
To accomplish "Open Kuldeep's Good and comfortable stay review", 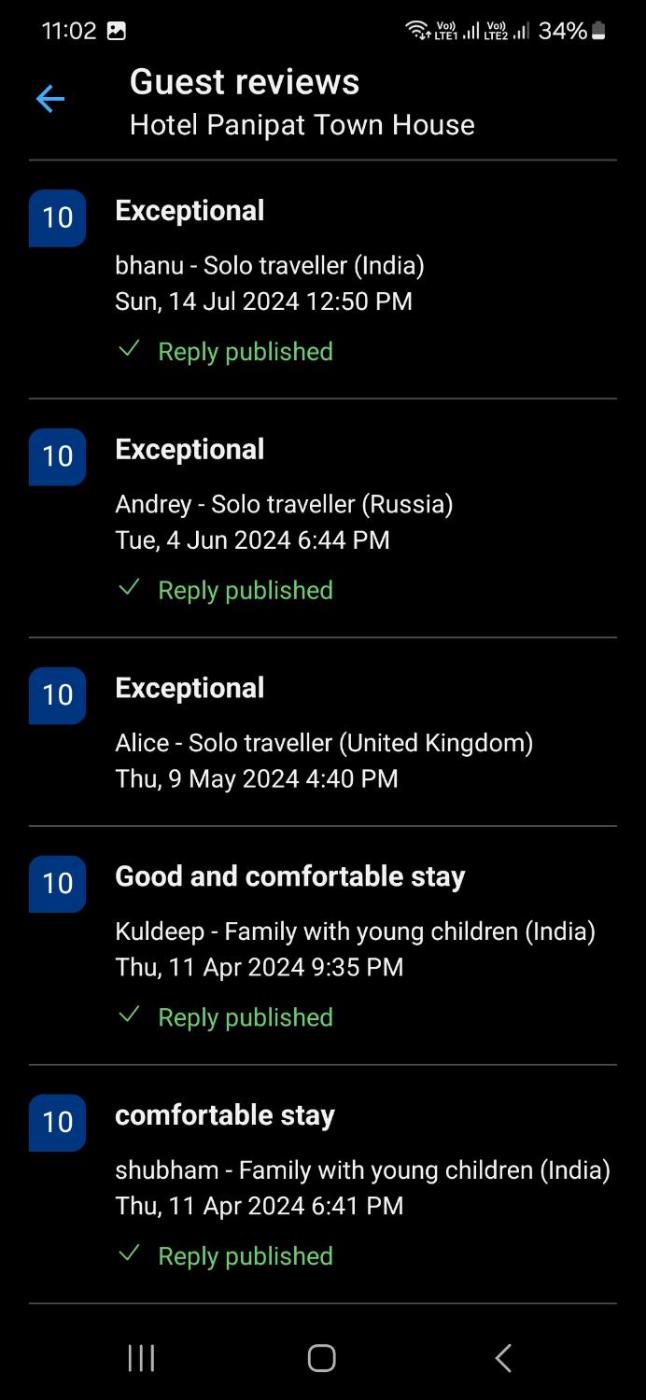I will (x=322, y=945).
